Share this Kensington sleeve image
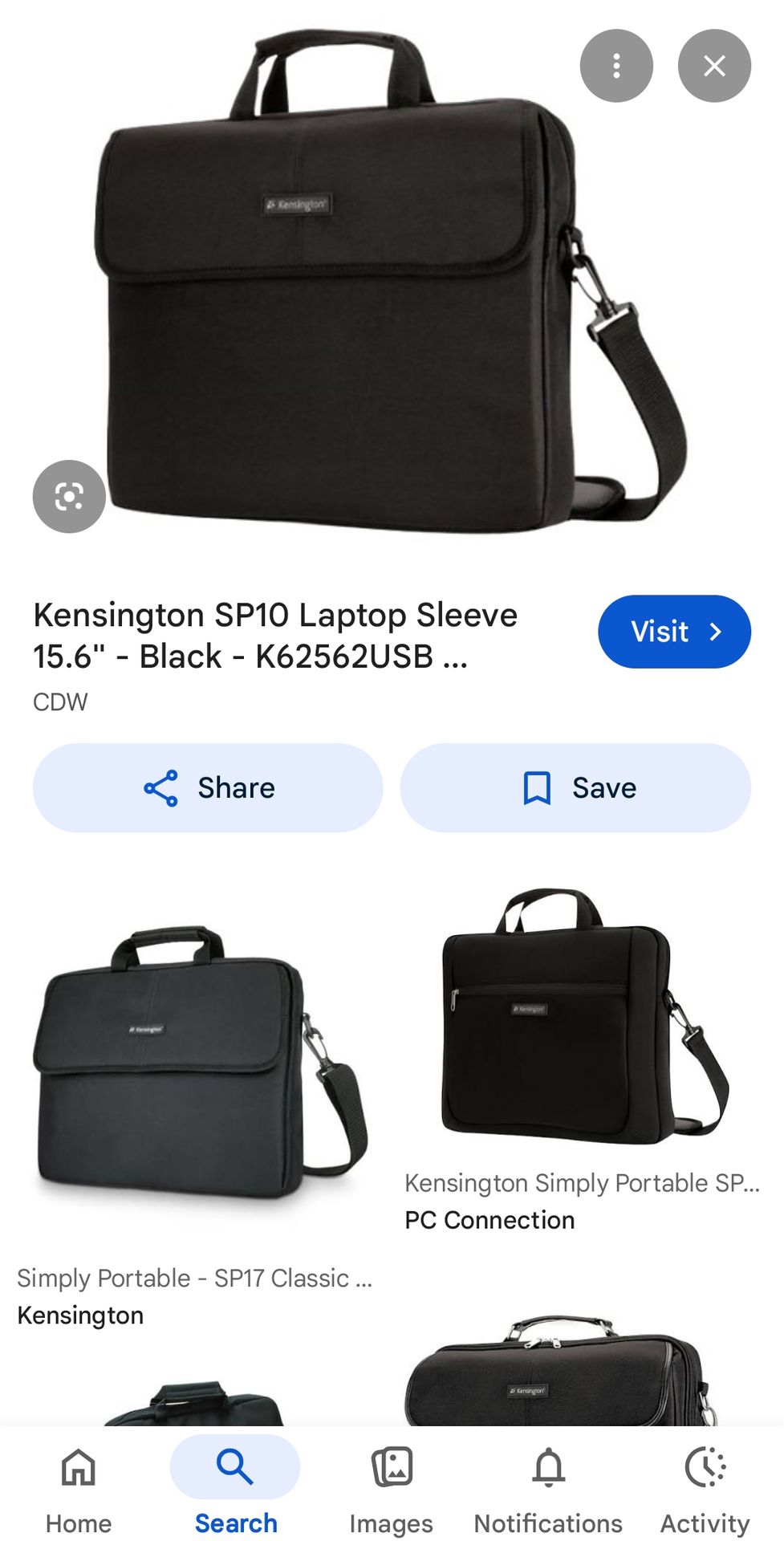The image size is (784, 1541). (208, 787)
